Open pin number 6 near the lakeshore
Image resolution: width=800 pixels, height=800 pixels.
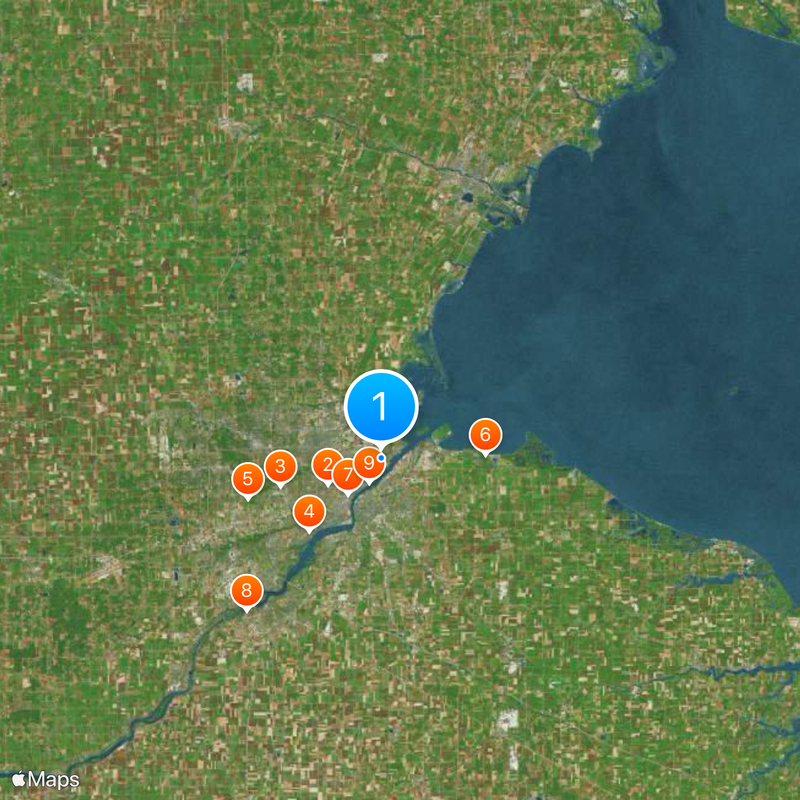pos(485,435)
